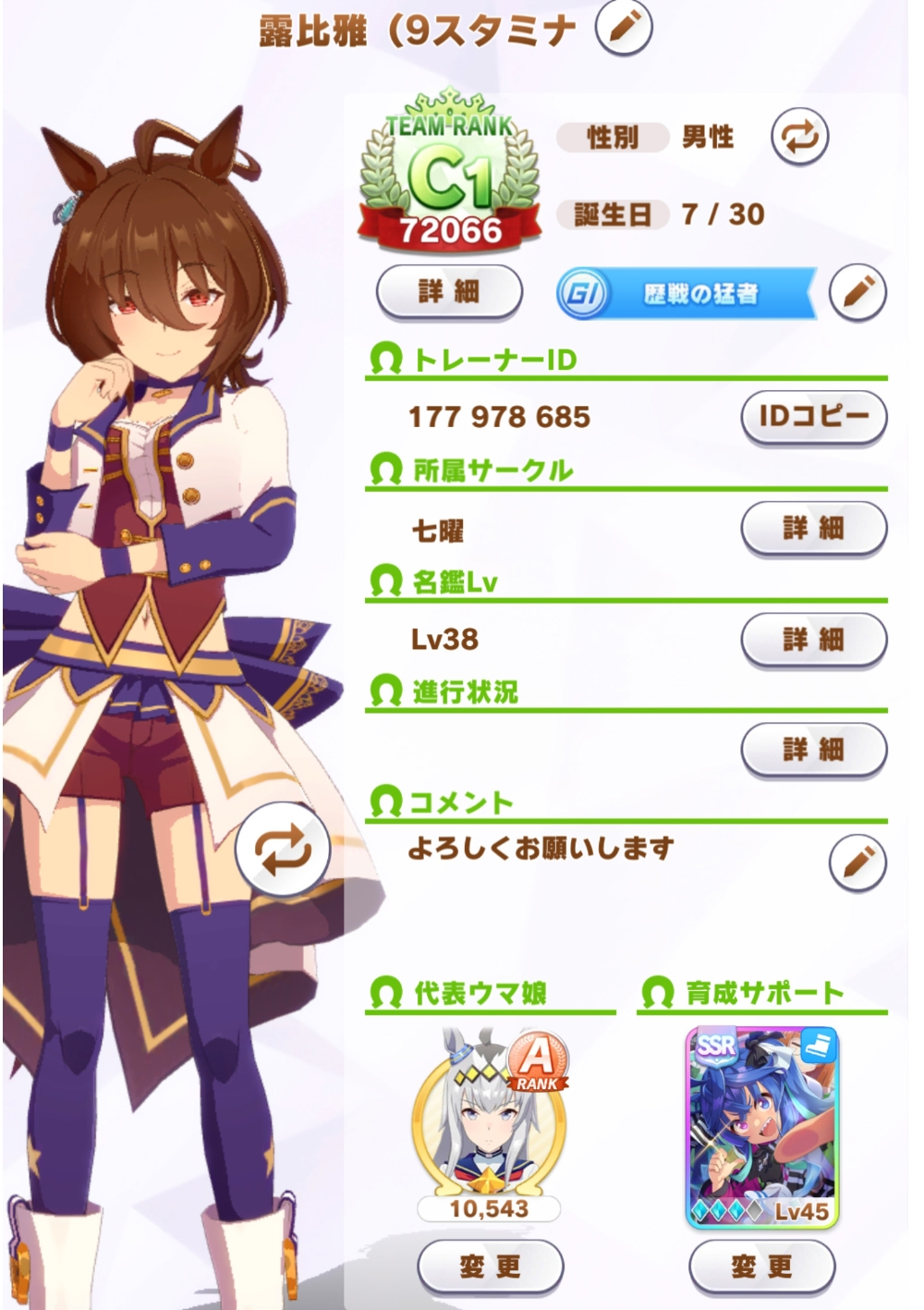Image resolution: width=924 pixels, height=1310 pixels.
Task: Edit the trainer name with the pencil icon
Action: (x=623, y=28)
